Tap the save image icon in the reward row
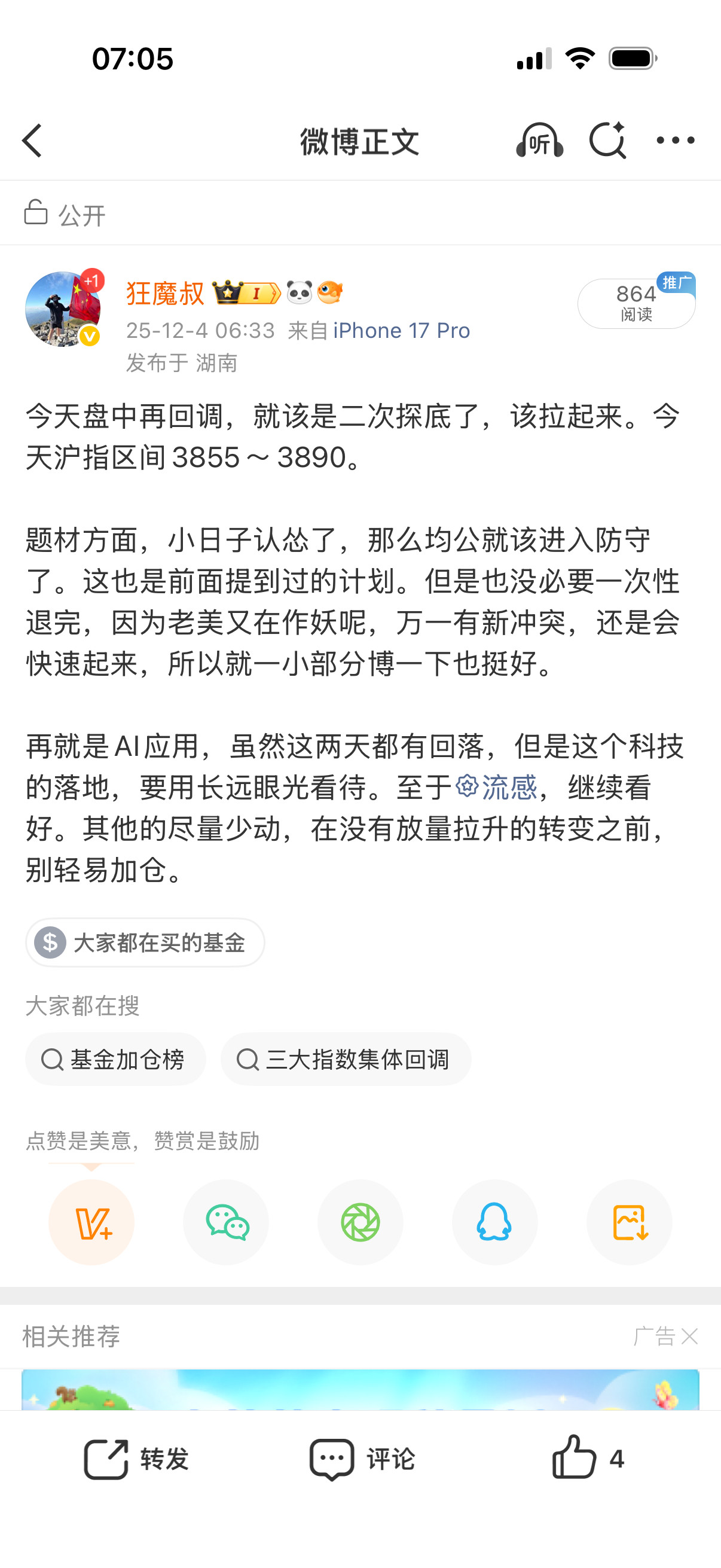This screenshot has width=721, height=1568. coord(629,1224)
